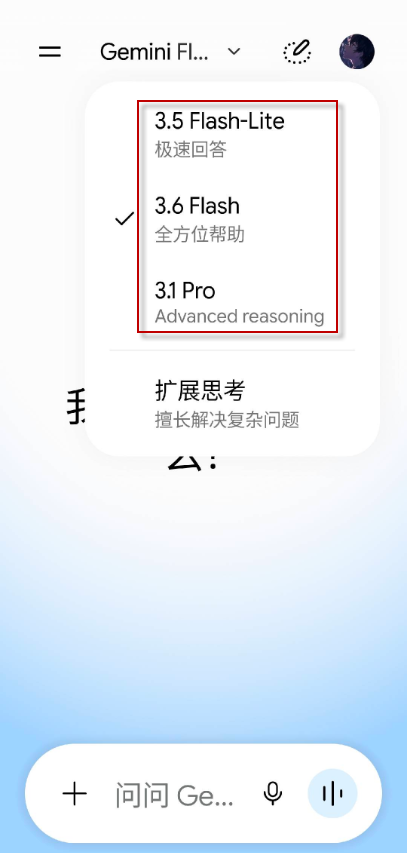
Task: Collapse the Gemini model dropdown
Action: coord(170,52)
